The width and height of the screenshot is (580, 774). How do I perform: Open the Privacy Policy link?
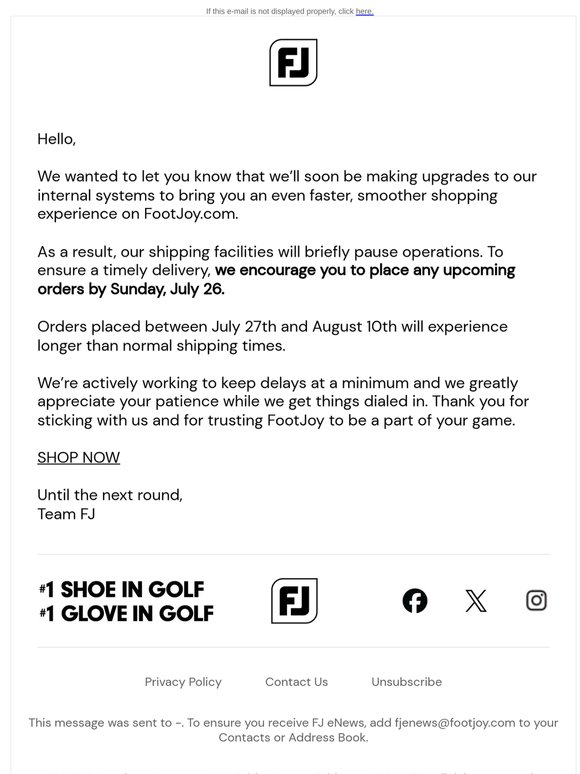[183, 682]
